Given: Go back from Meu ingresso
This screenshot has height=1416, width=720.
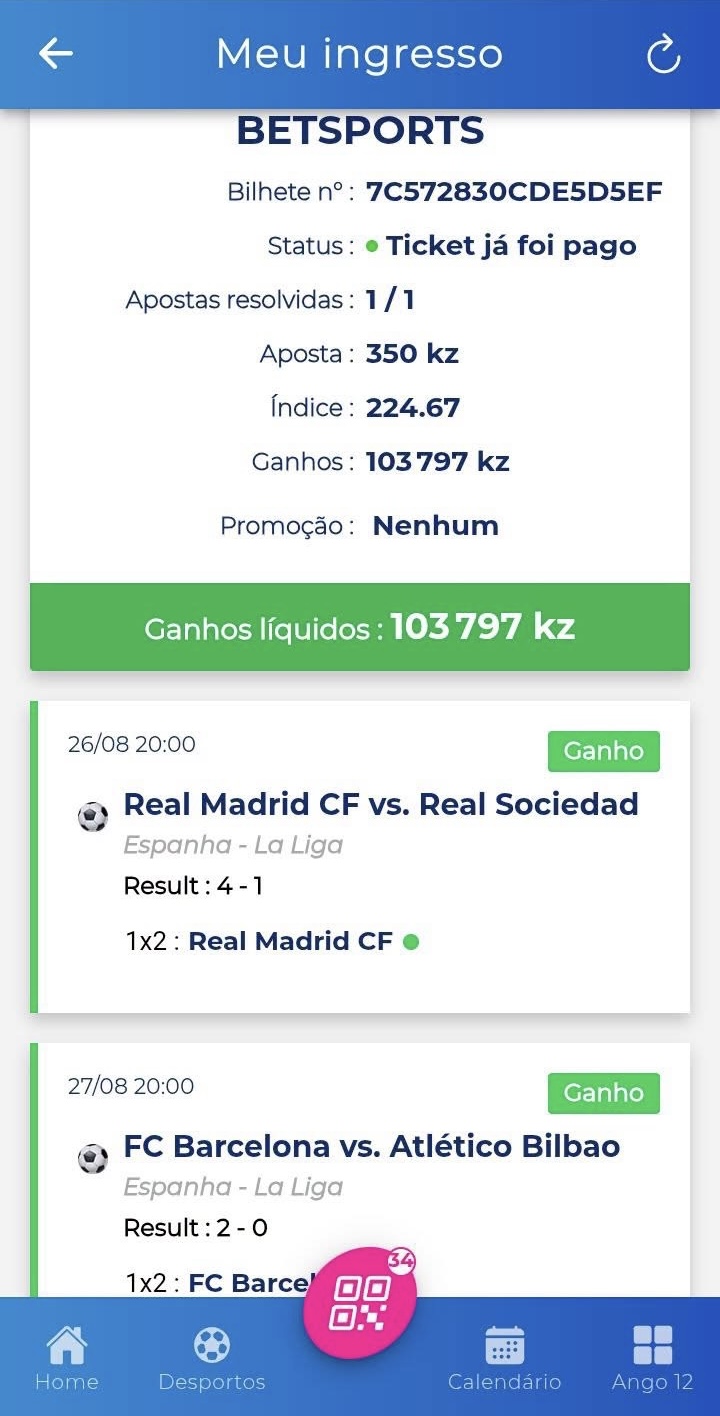Looking at the screenshot, I should [56, 54].
